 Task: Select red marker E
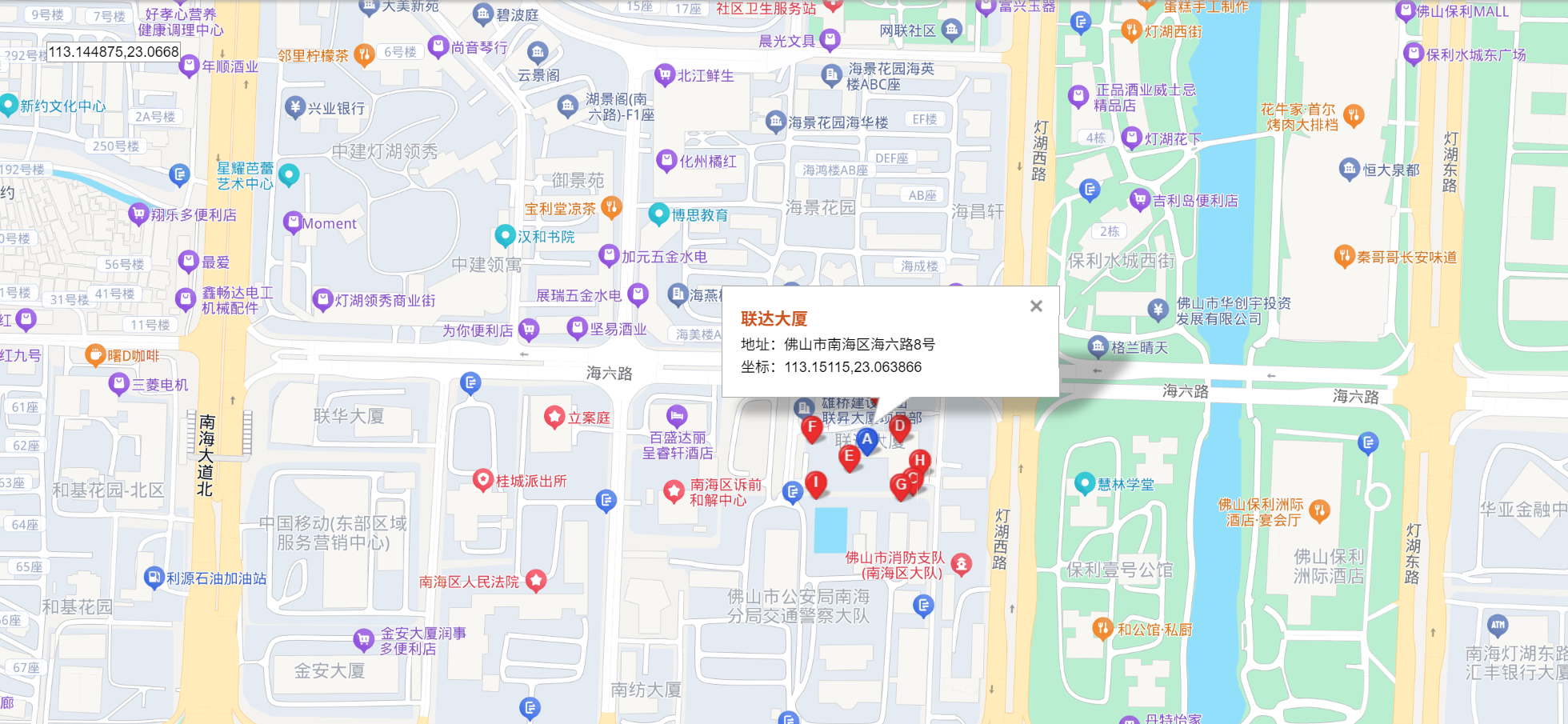(849, 456)
